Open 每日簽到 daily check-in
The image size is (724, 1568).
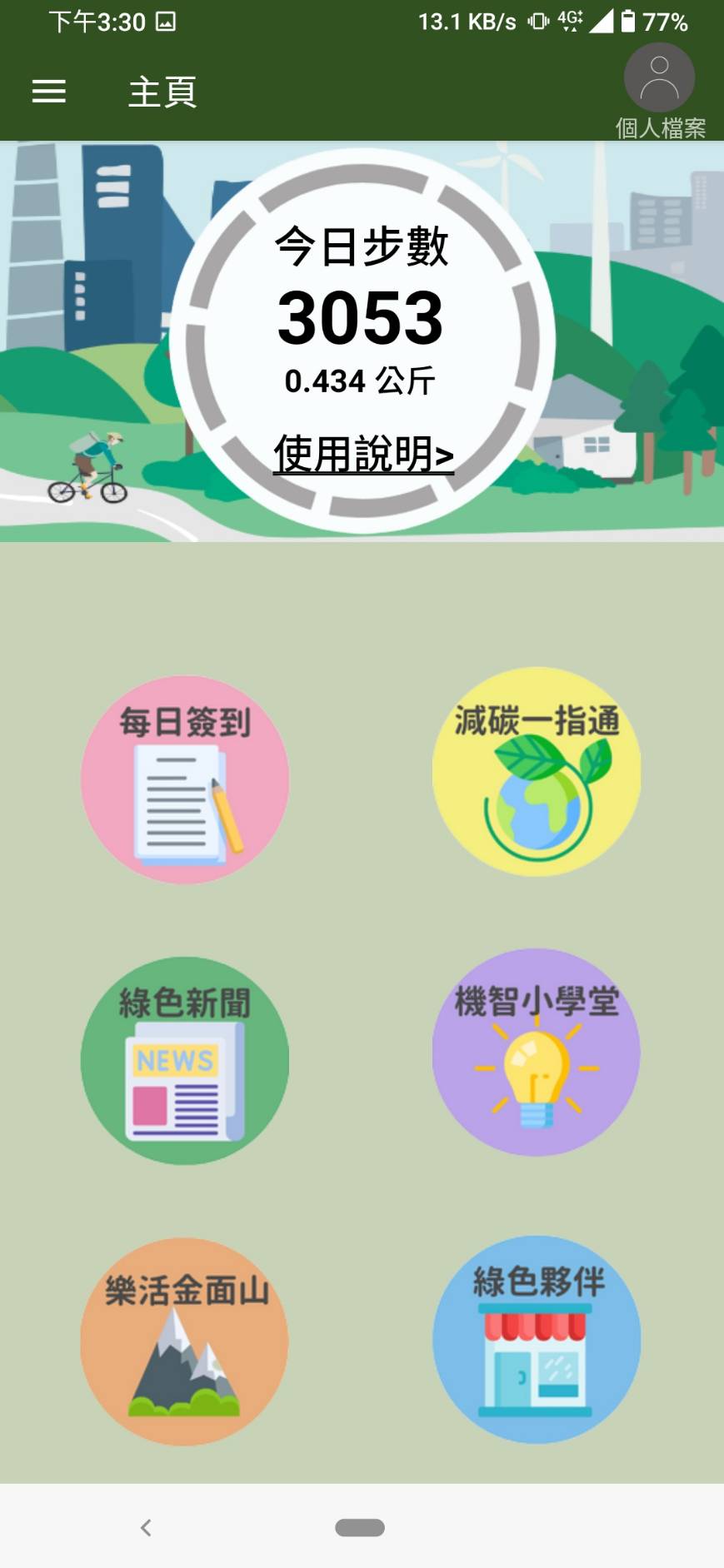pyautogui.click(x=185, y=779)
